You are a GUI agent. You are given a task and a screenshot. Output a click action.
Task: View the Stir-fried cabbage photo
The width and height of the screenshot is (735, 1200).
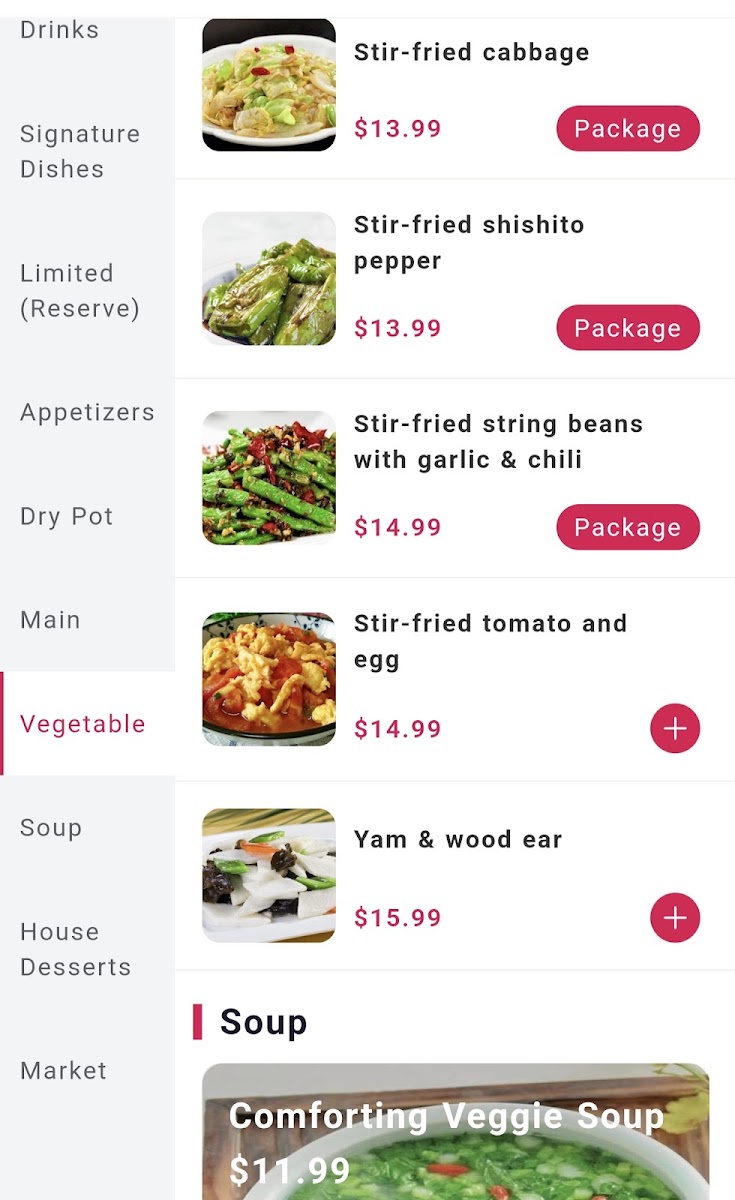269,84
